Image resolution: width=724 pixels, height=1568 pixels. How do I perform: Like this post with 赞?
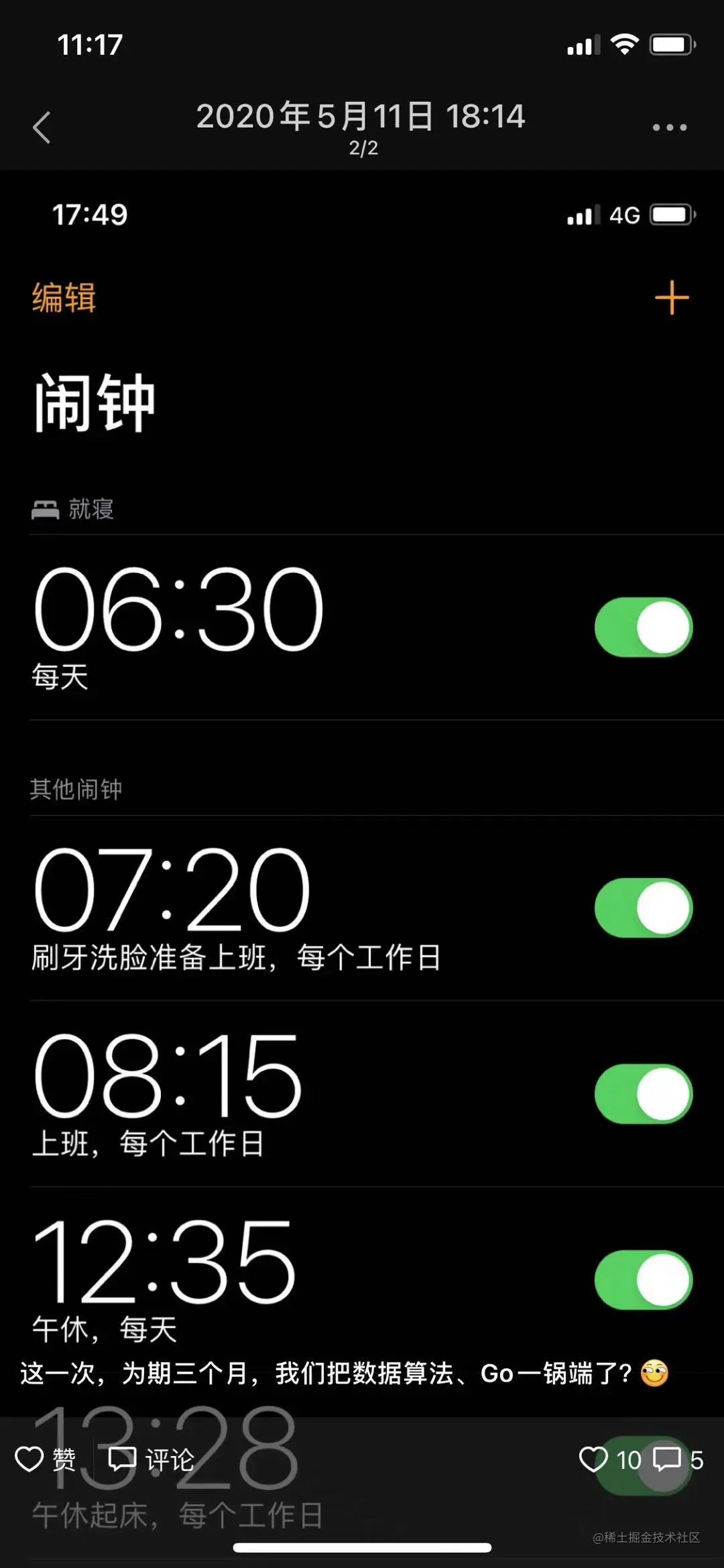[x=46, y=1459]
